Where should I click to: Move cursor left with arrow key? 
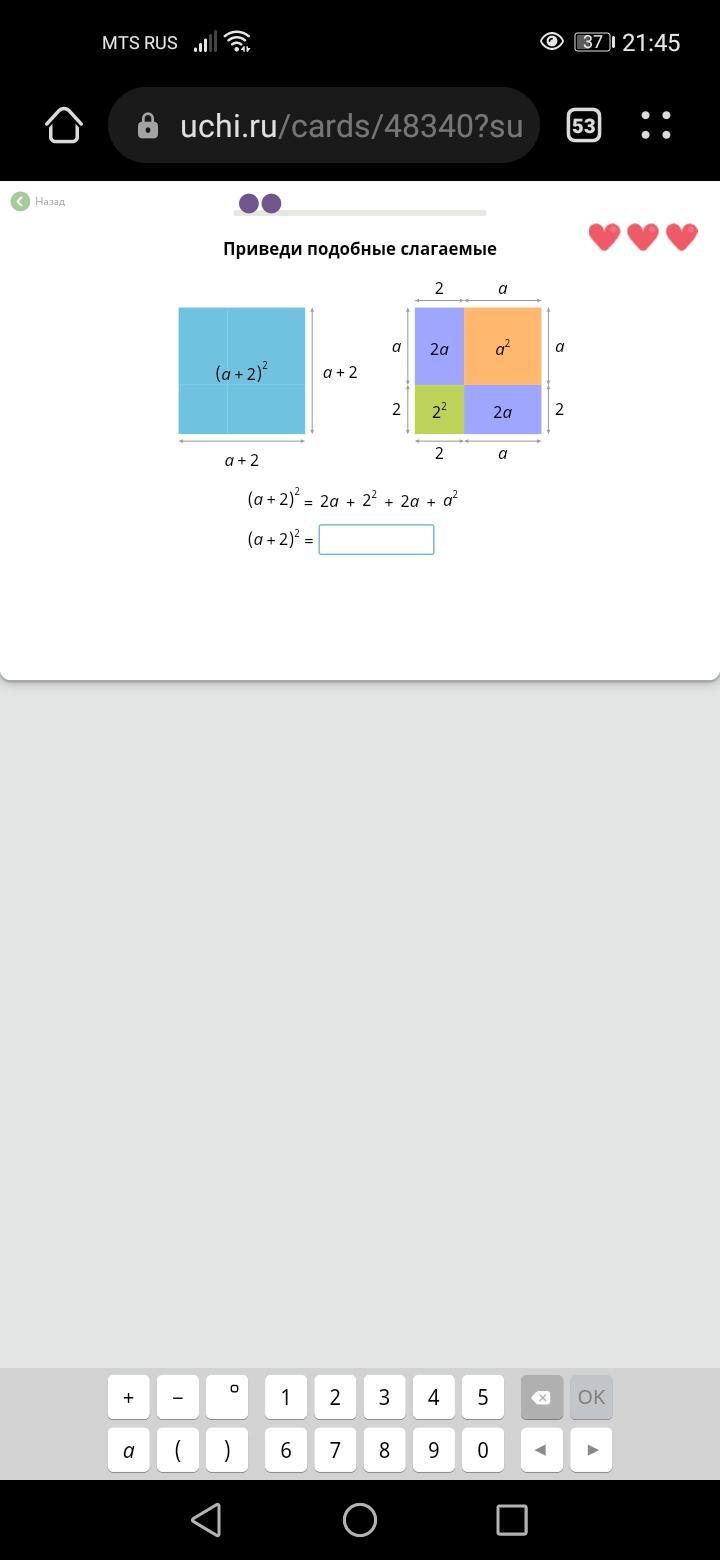tap(541, 1450)
